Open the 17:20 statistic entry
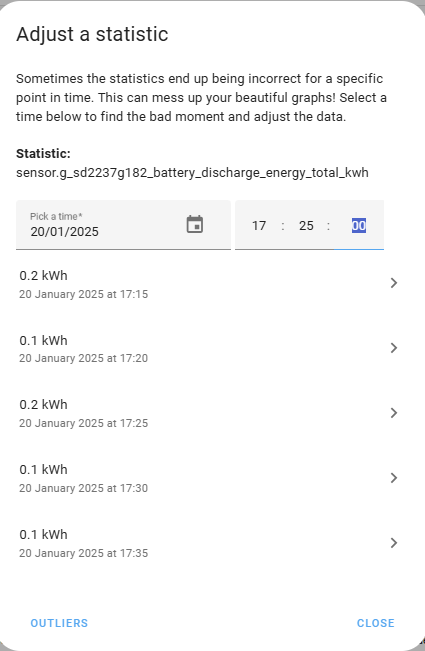425x651 pixels. click(209, 348)
